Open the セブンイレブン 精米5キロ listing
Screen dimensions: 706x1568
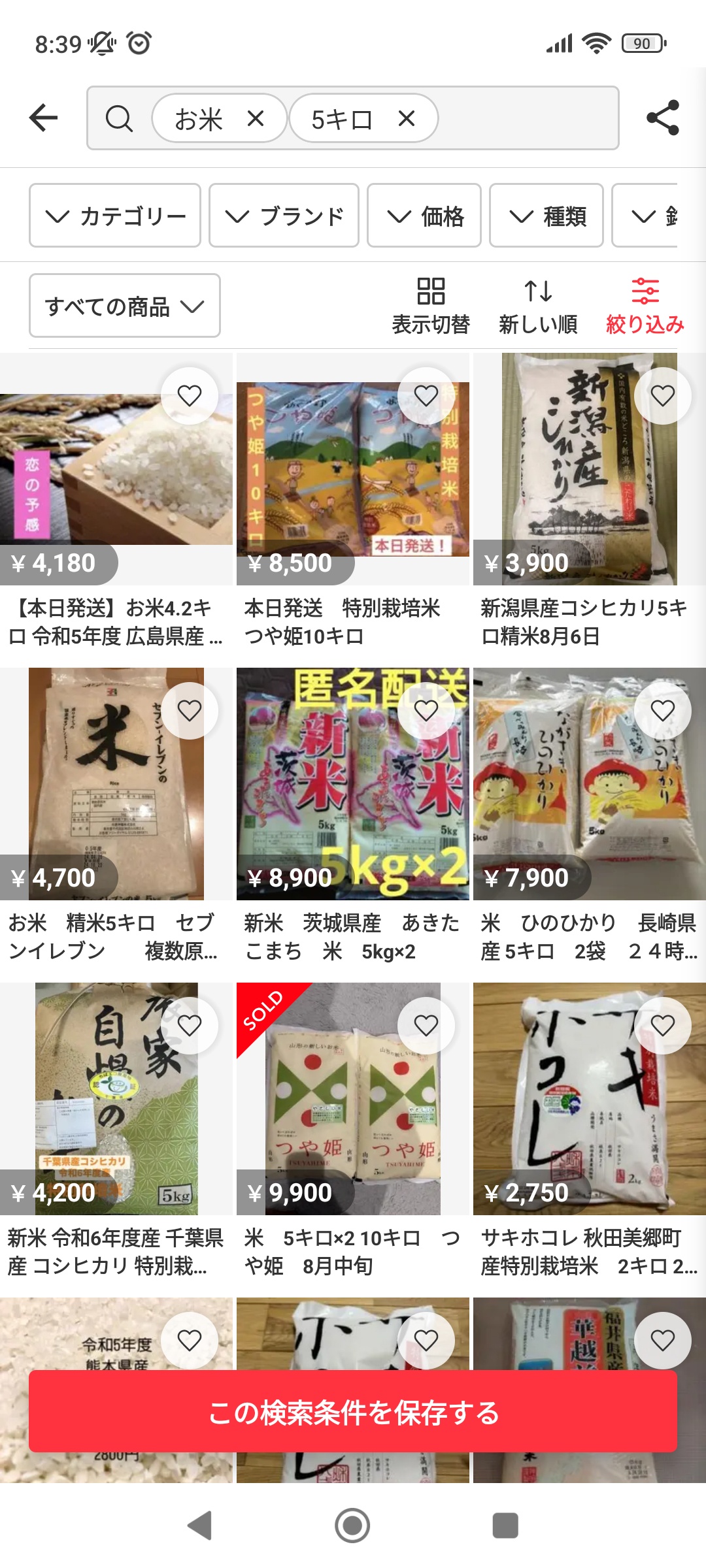116,784
